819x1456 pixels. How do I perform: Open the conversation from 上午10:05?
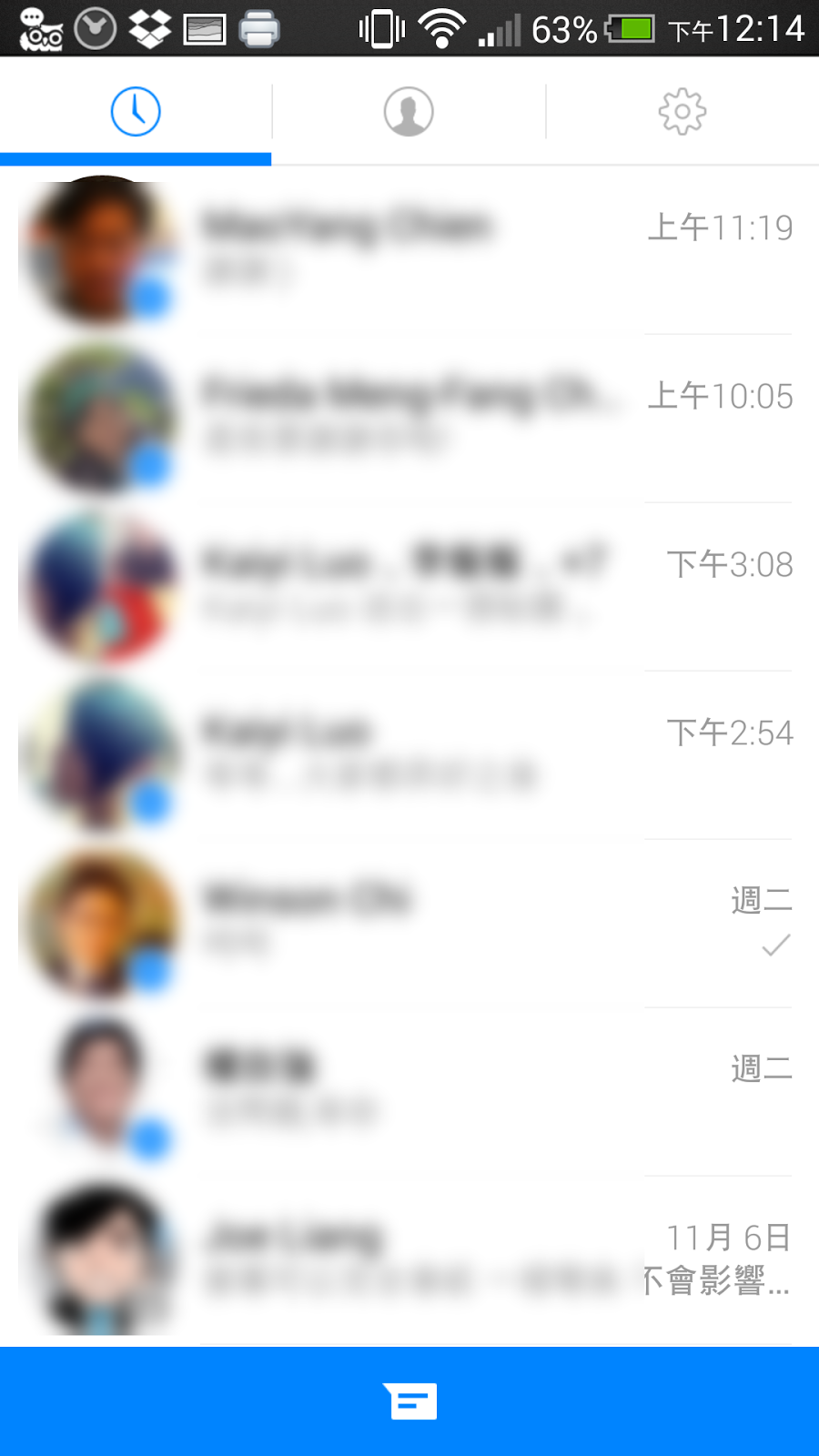click(x=409, y=417)
